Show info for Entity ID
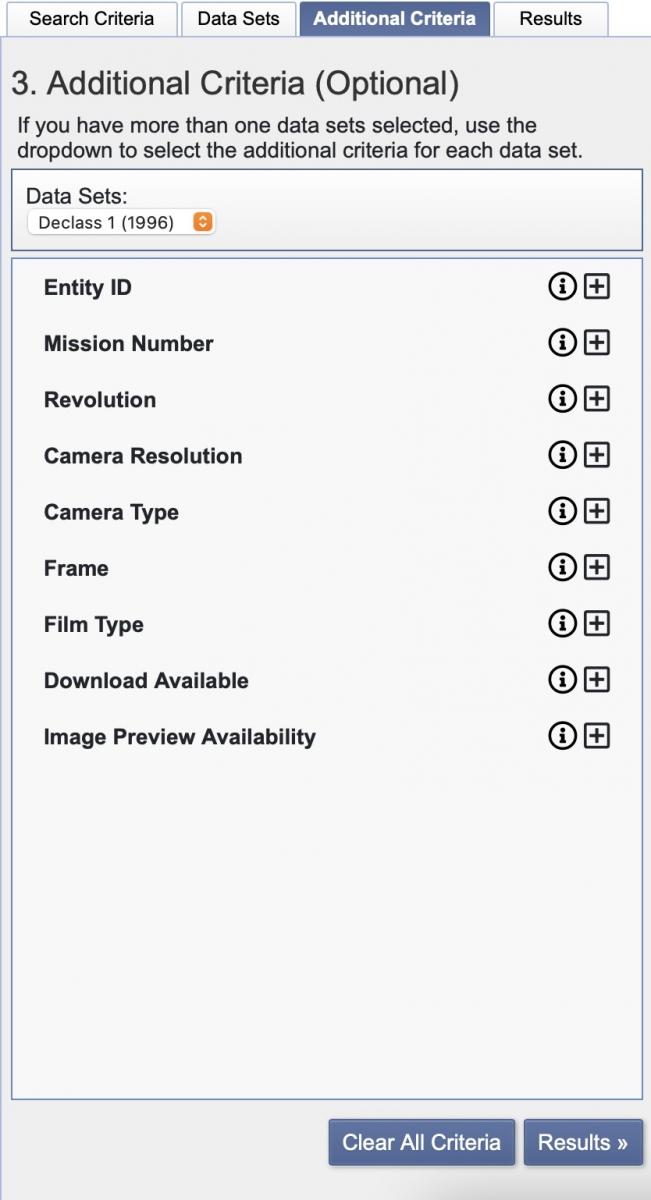651x1200 pixels. [x=562, y=288]
